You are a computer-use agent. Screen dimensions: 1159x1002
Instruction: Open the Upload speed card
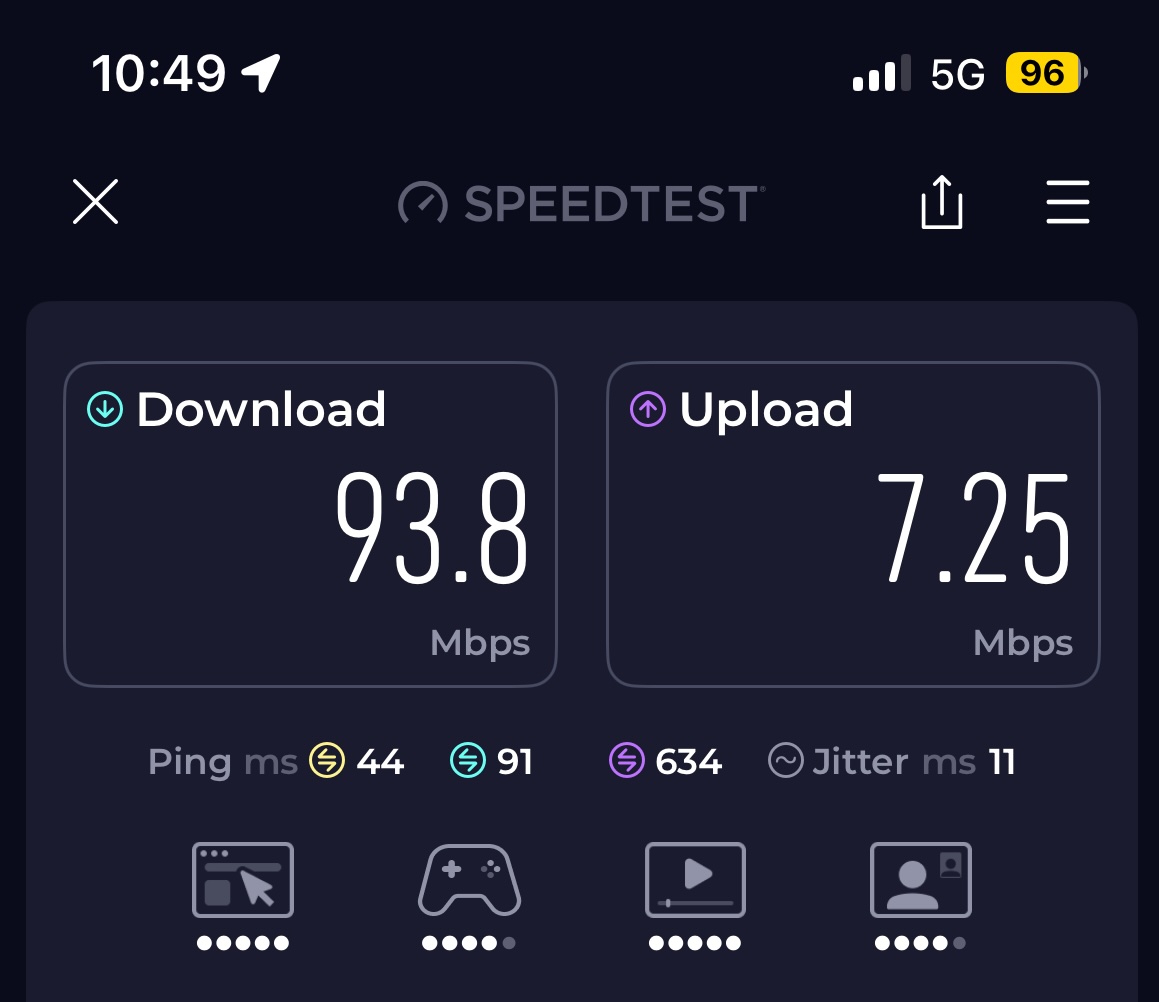click(853, 525)
